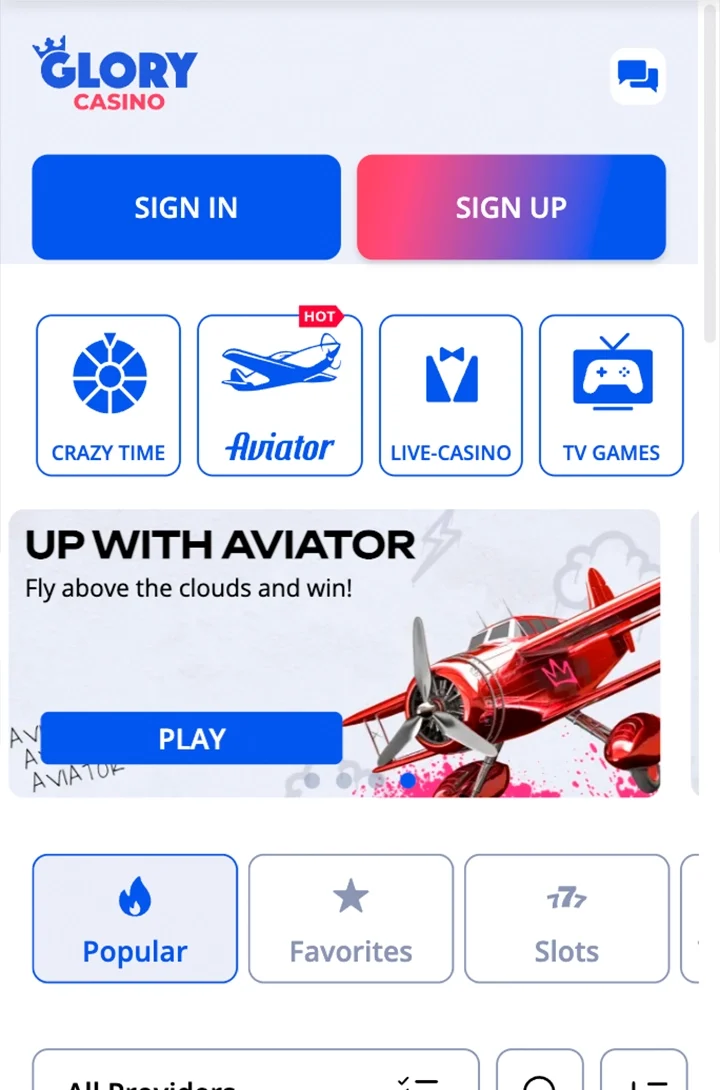Tap the Sign In button

coord(186,207)
